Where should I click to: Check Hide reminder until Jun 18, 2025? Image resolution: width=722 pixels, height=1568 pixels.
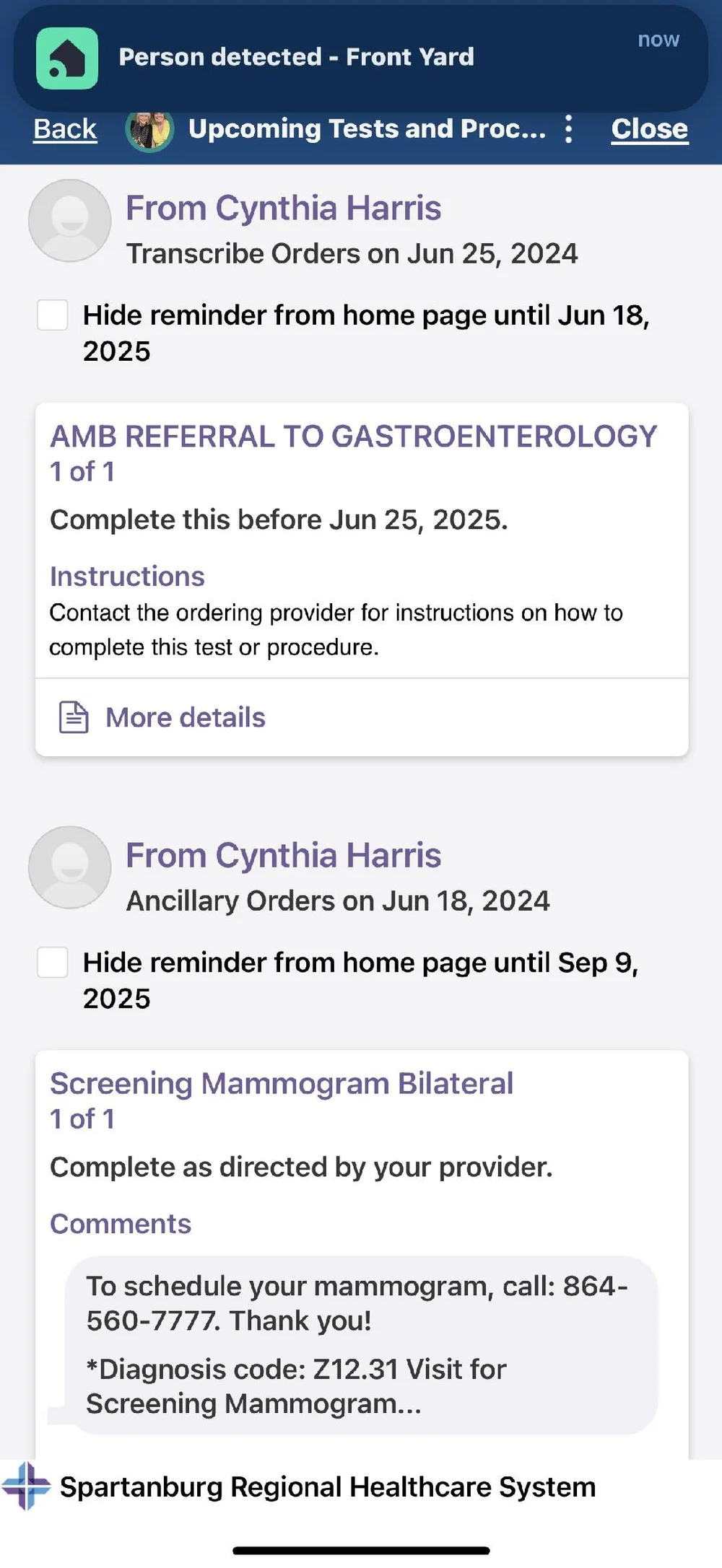coord(53,315)
